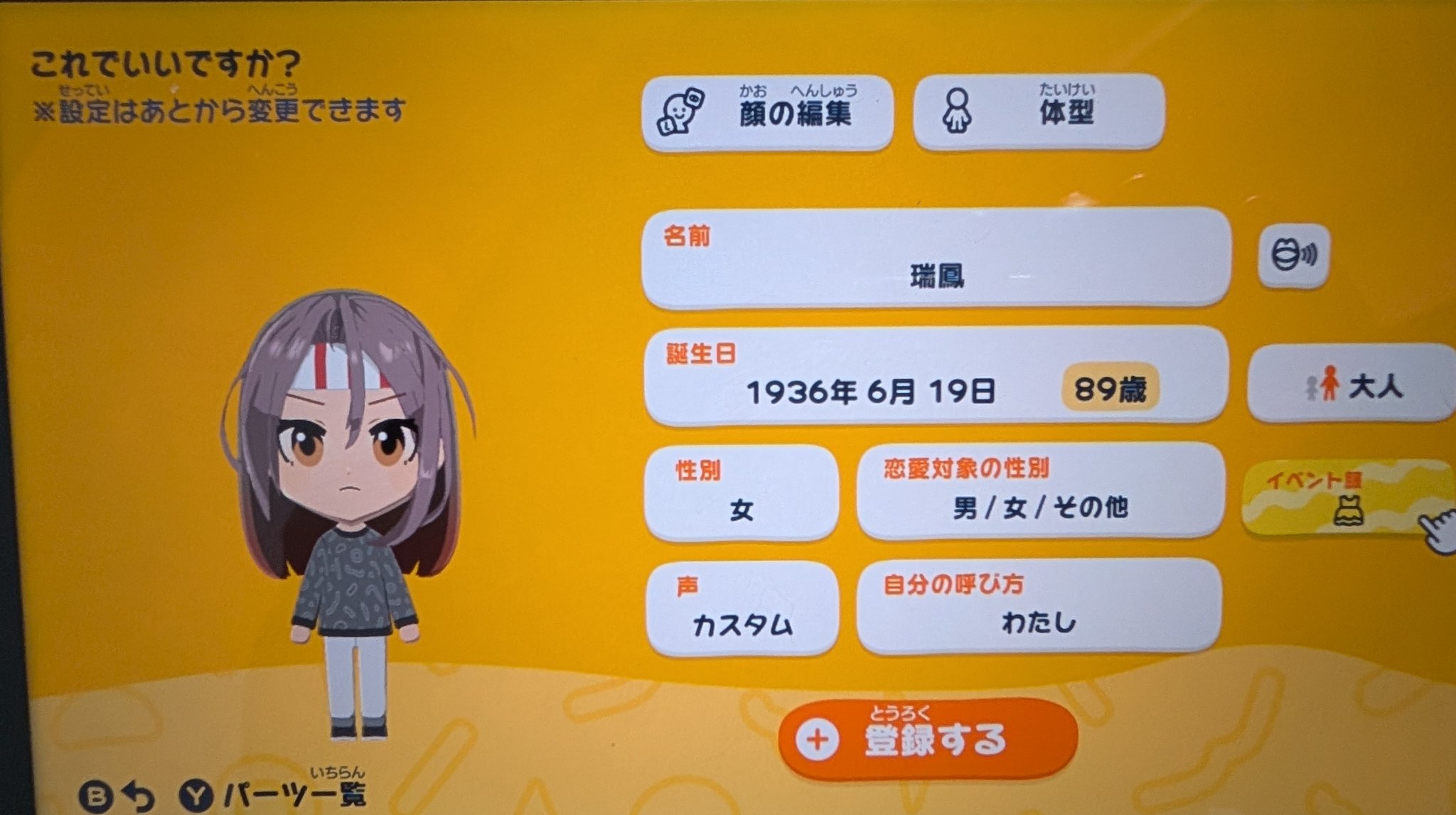Edit 恋愛対象の性別 preference

pos(1040,490)
